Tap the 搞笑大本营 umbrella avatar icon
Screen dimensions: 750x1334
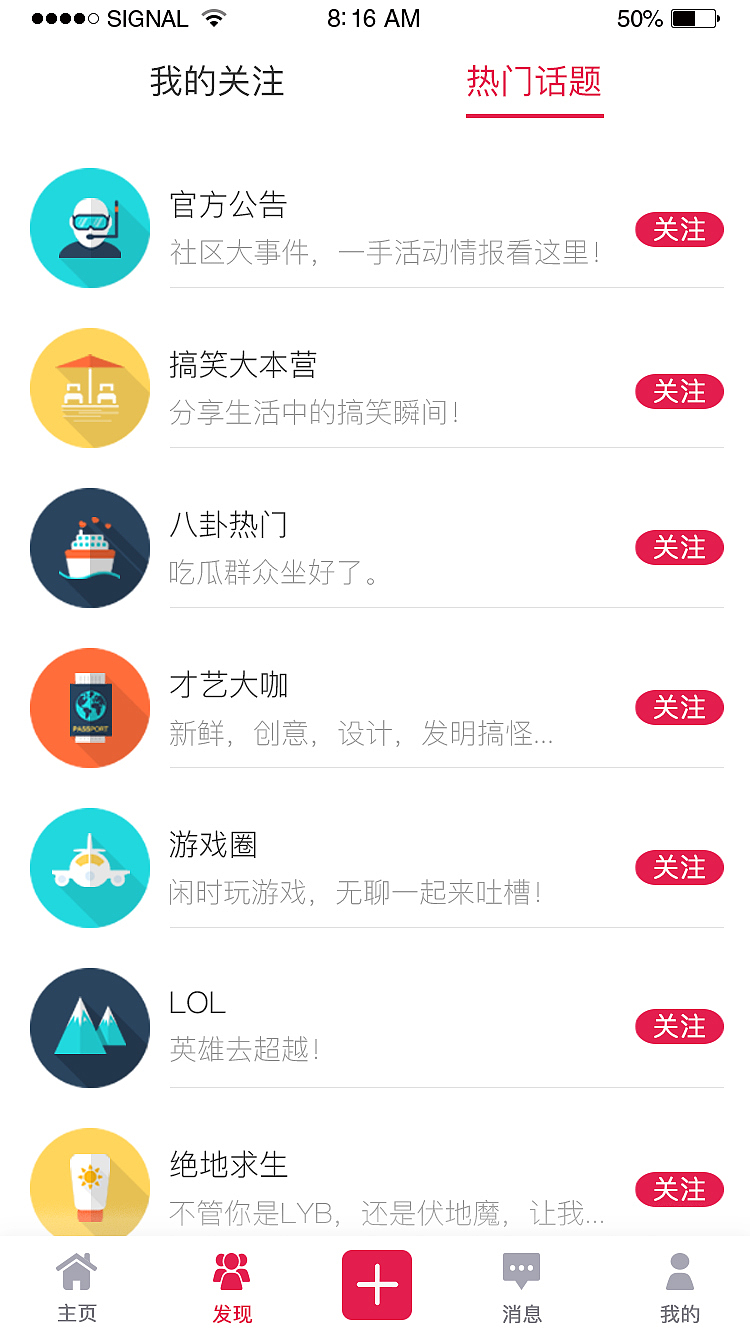pyautogui.click(x=90, y=388)
